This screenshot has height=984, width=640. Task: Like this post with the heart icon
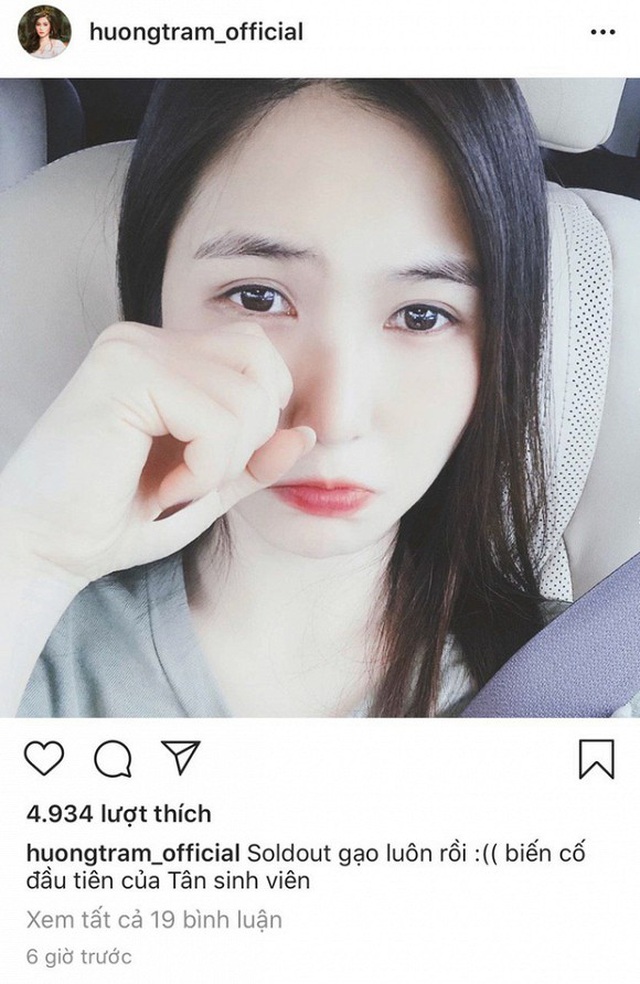point(43,759)
